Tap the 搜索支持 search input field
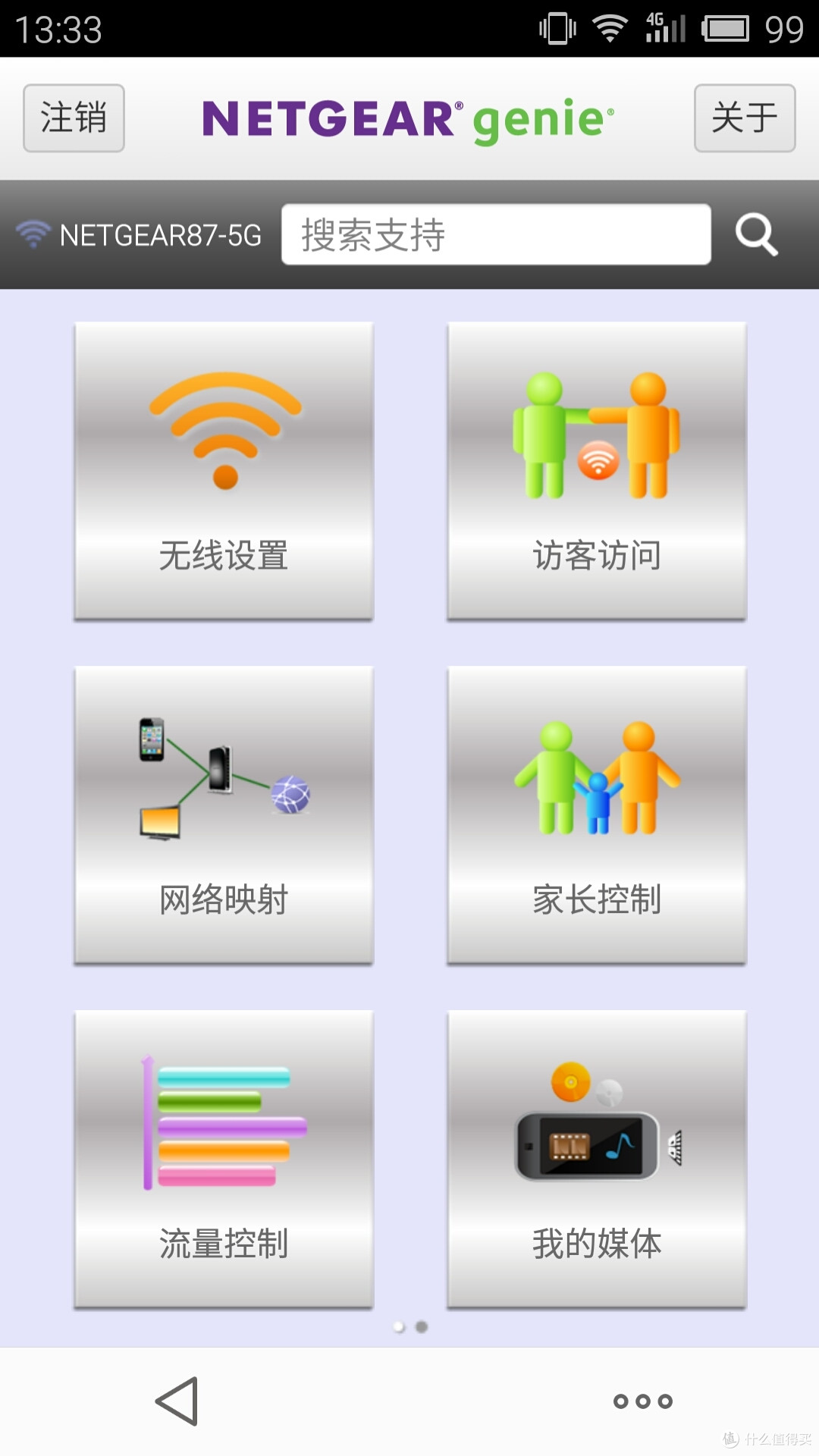Image resolution: width=819 pixels, height=1456 pixels. pos(496,234)
